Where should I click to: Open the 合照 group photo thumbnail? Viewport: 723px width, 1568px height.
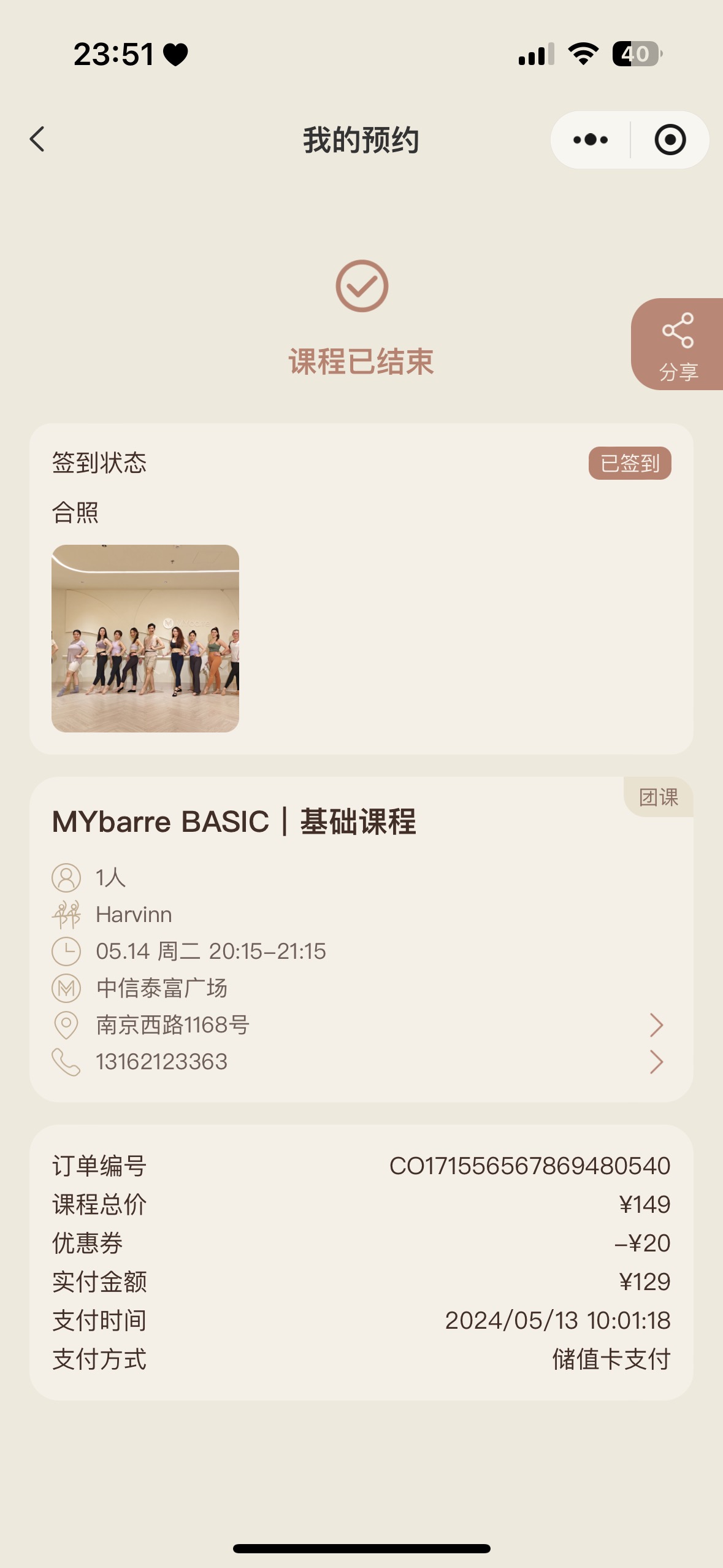point(145,638)
